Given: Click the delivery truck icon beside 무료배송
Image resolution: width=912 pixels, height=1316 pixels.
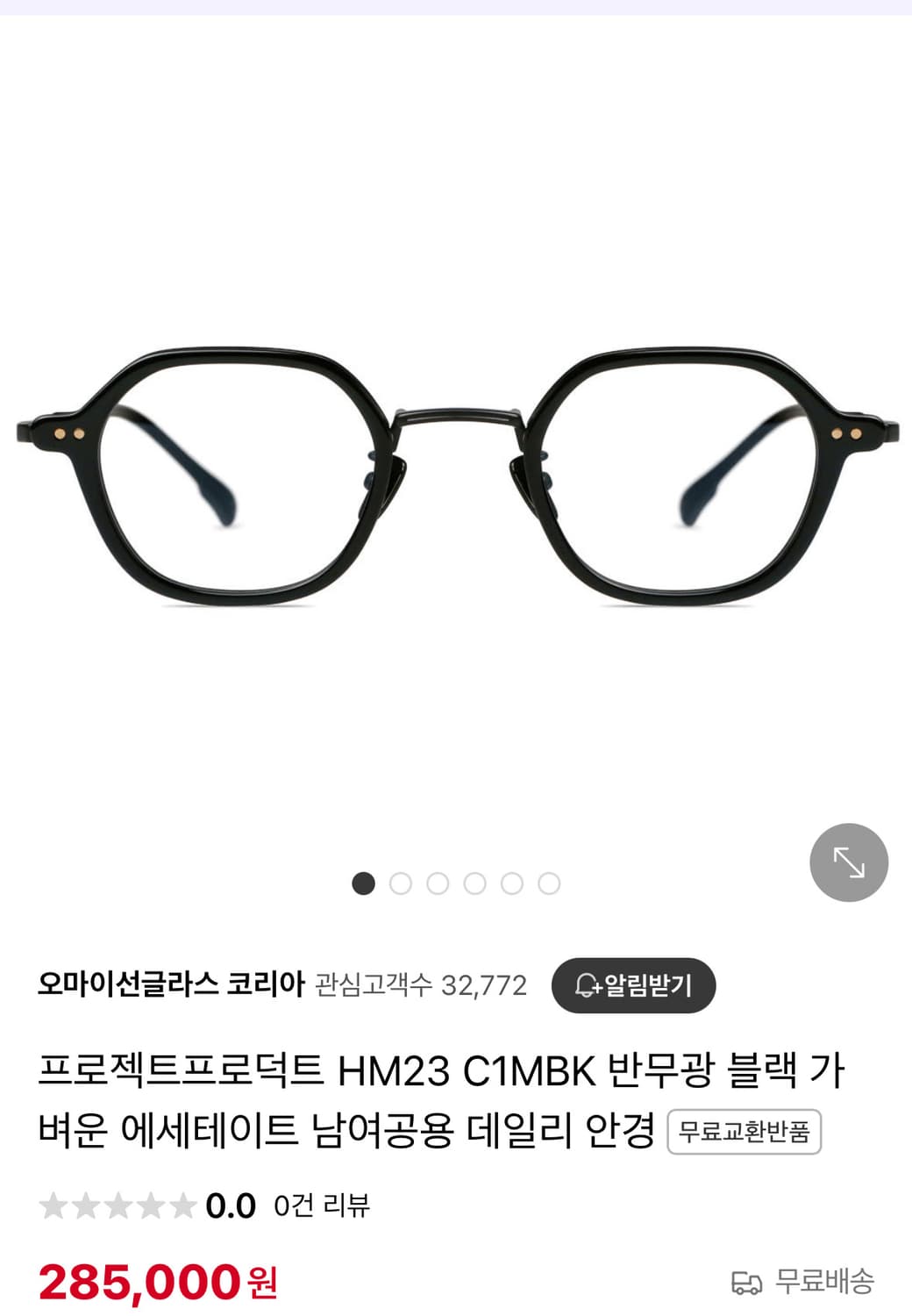Looking at the screenshot, I should pyautogui.click(x=746, y=1284).
